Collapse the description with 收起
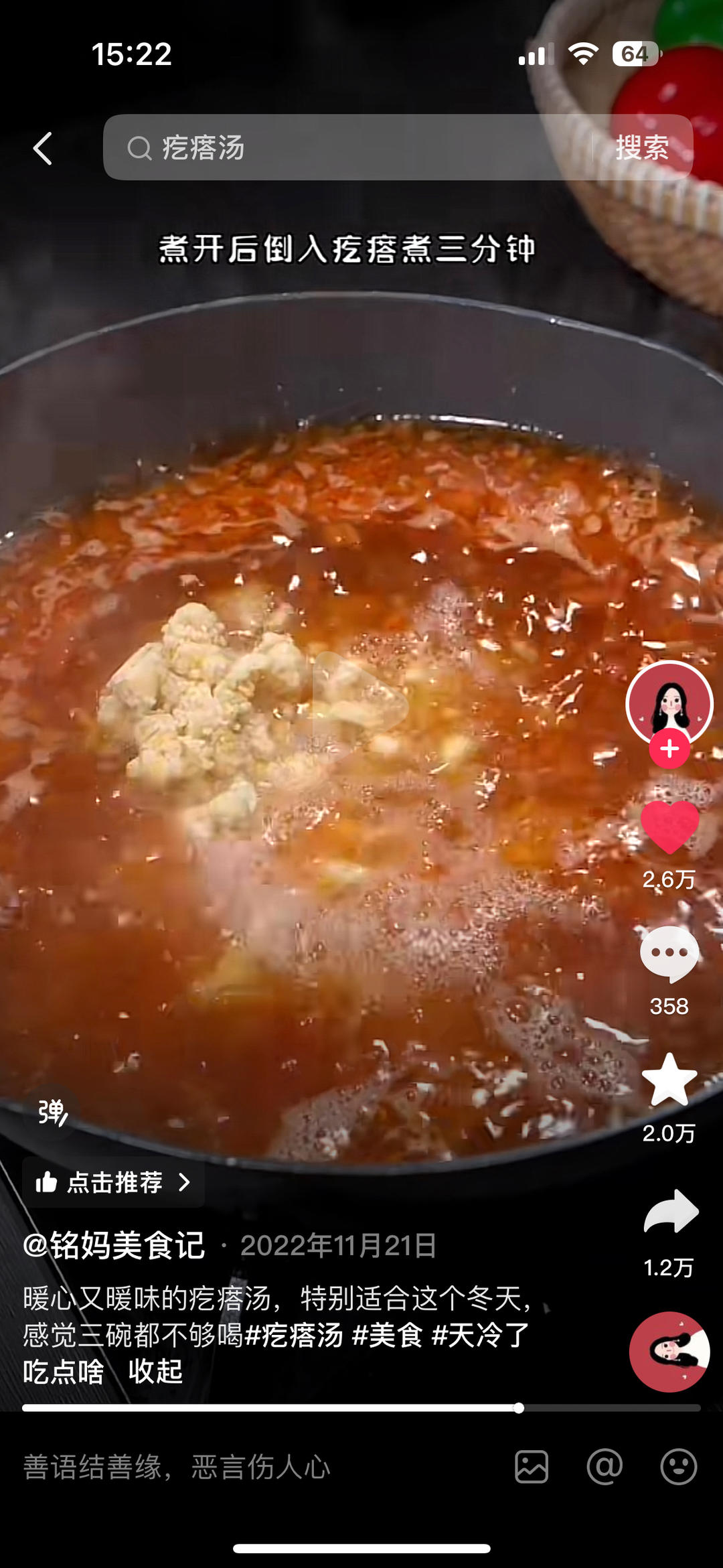723x1568 pixels. (155, 1371)
